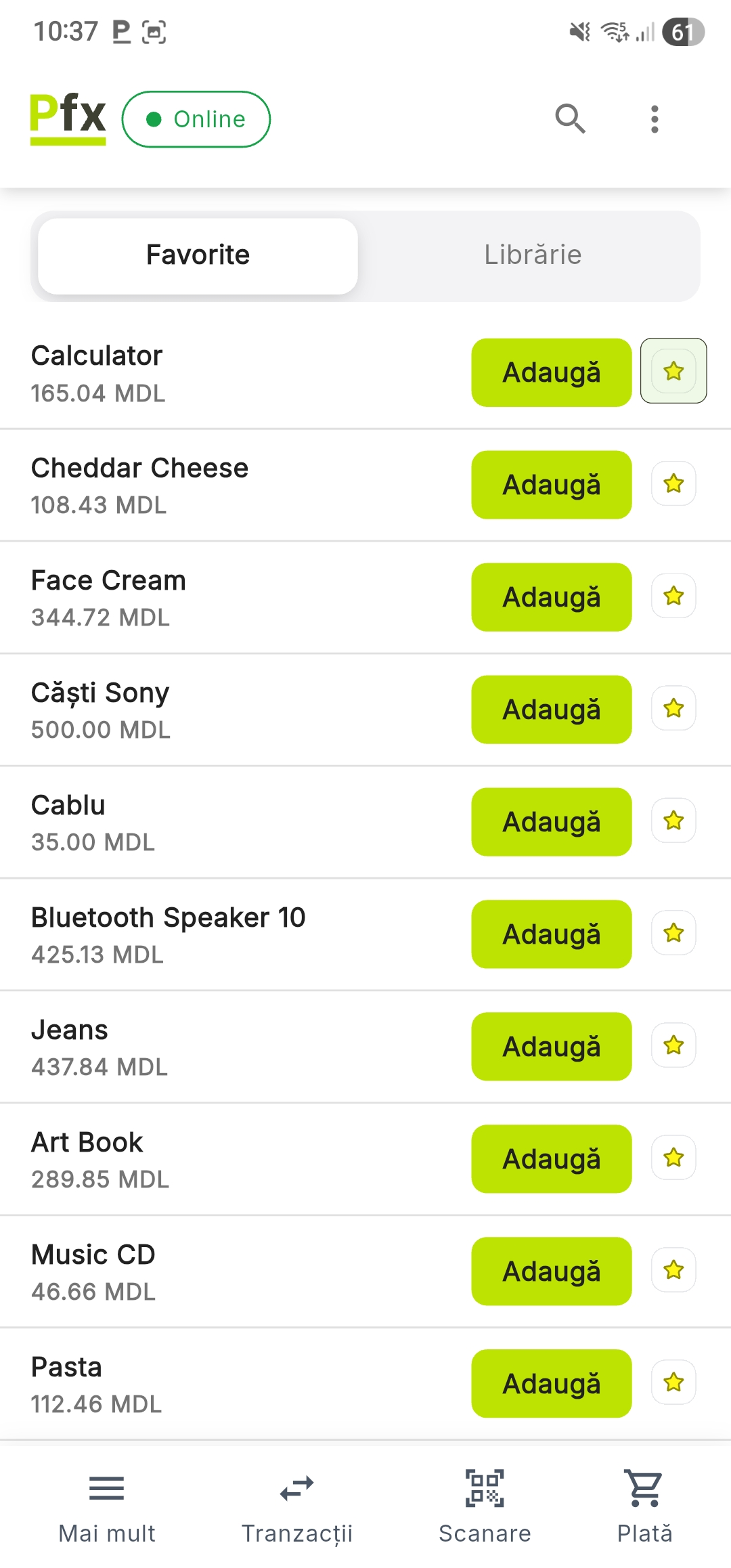Viewport: 731px width, 1568px height.
Task: Remove Cablu from favorites with its star
Action: (673, 821)
